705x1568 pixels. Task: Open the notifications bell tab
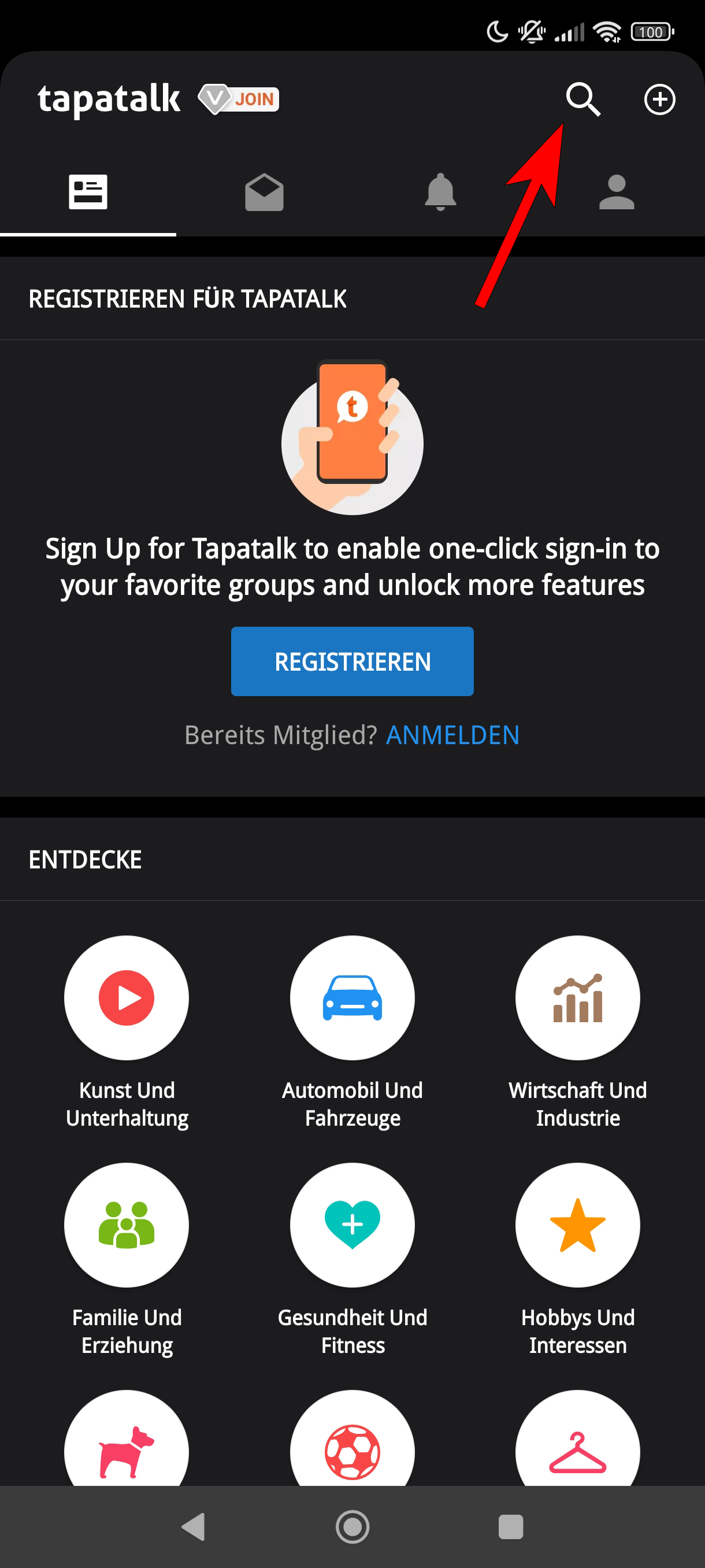coord(440,193)
